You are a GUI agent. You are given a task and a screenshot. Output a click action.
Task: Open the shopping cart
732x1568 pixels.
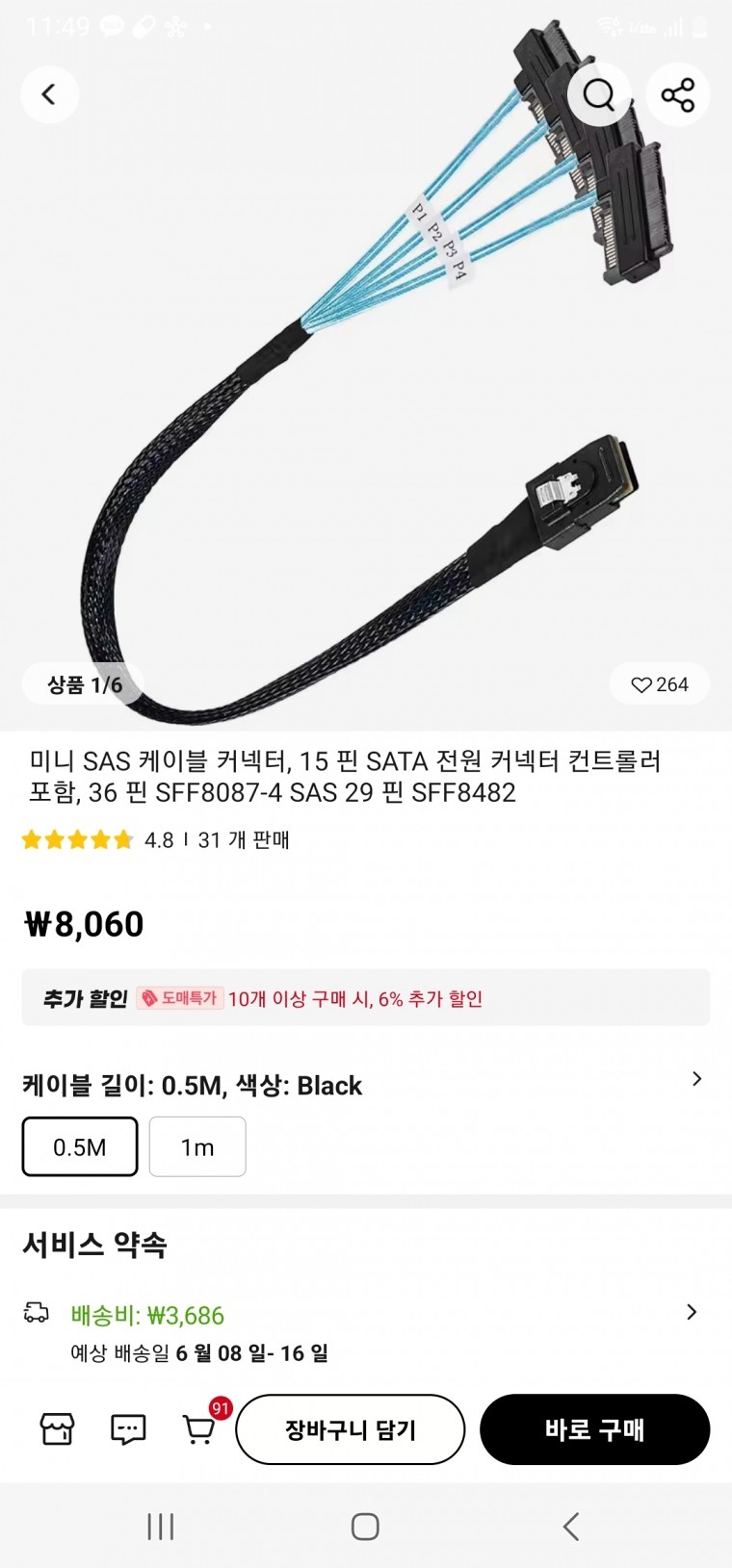tap(199, 1429)
